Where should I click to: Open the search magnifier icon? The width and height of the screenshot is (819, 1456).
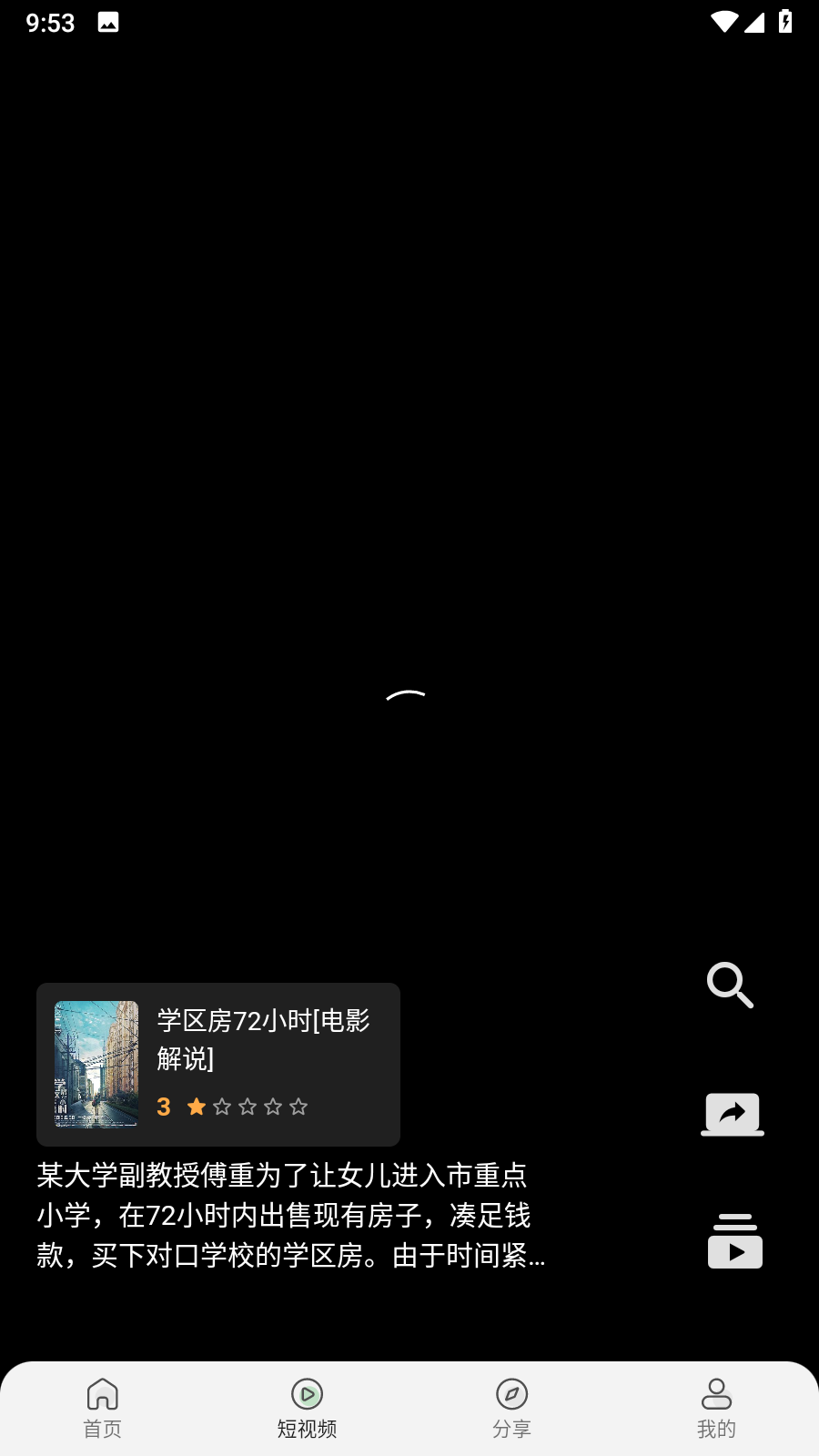731,986
